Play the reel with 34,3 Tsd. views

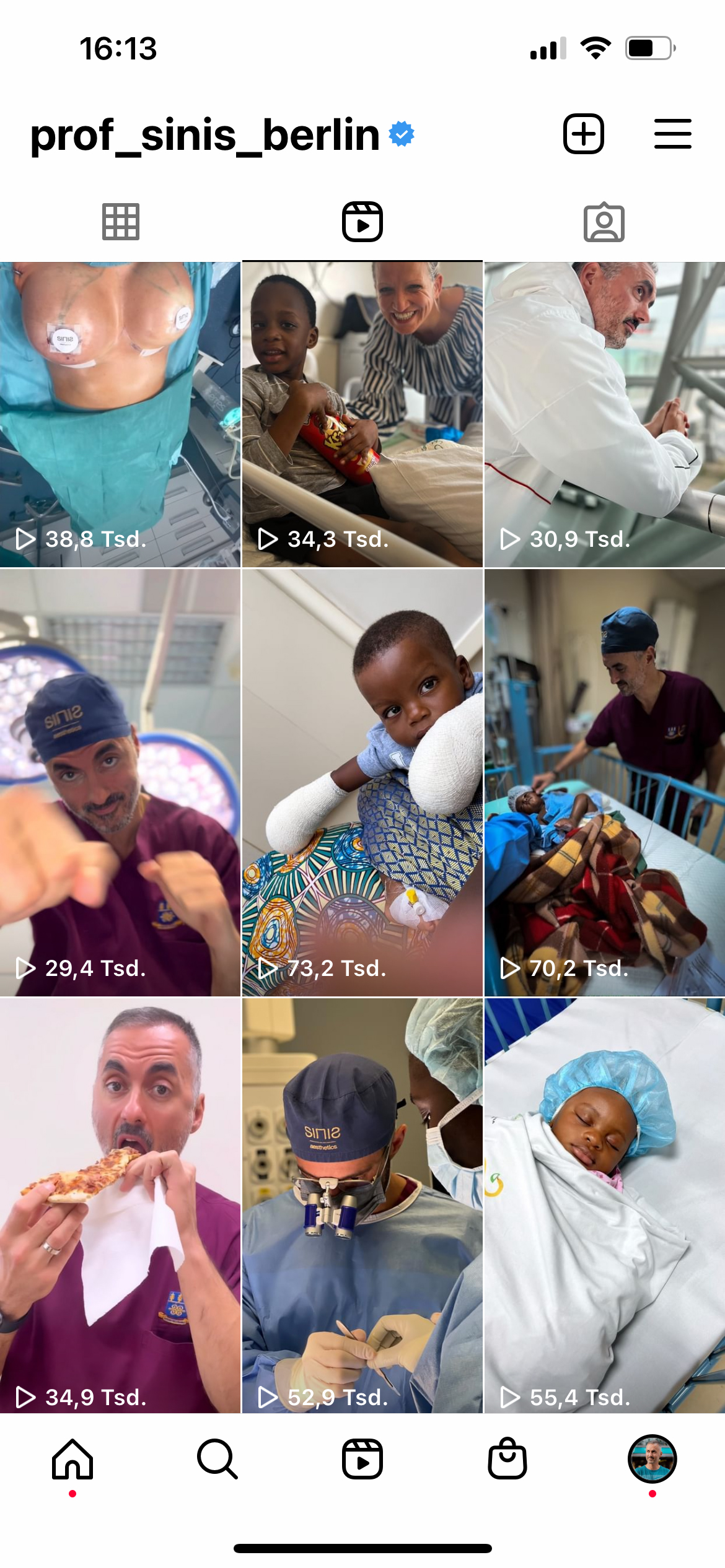coord(362,415)
